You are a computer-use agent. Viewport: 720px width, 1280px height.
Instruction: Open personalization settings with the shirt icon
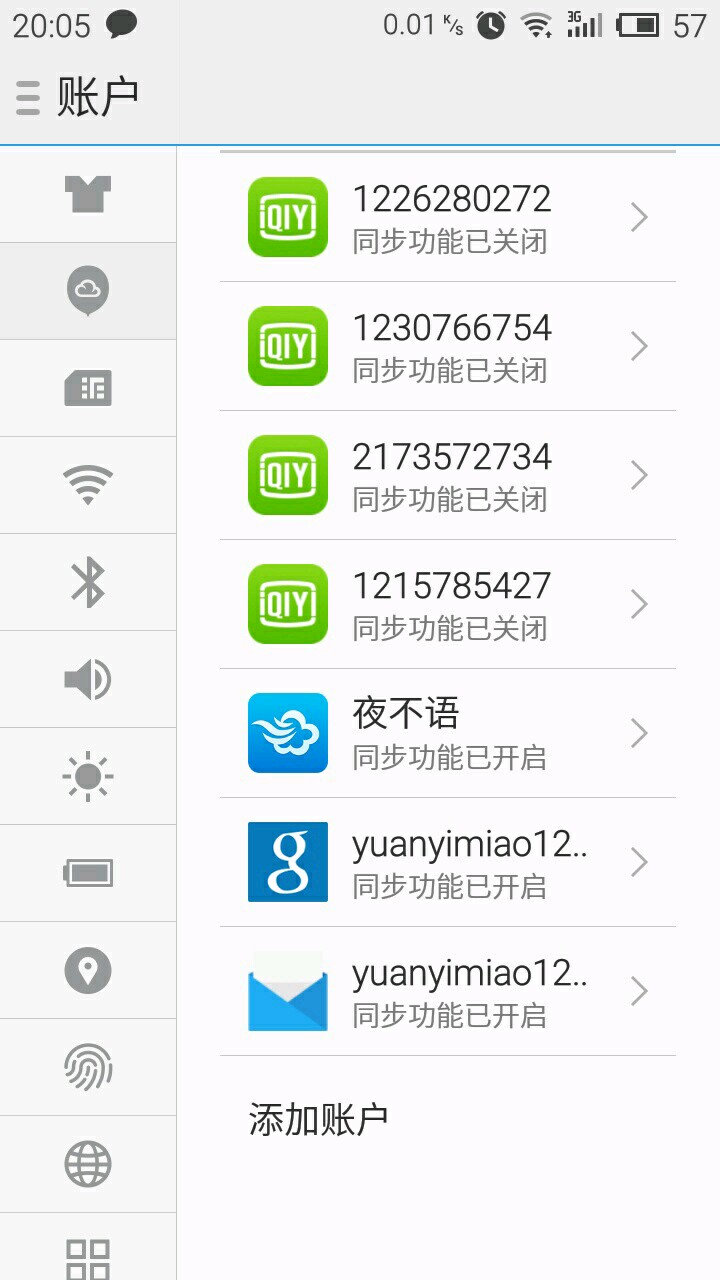click(x=88, y=194)
